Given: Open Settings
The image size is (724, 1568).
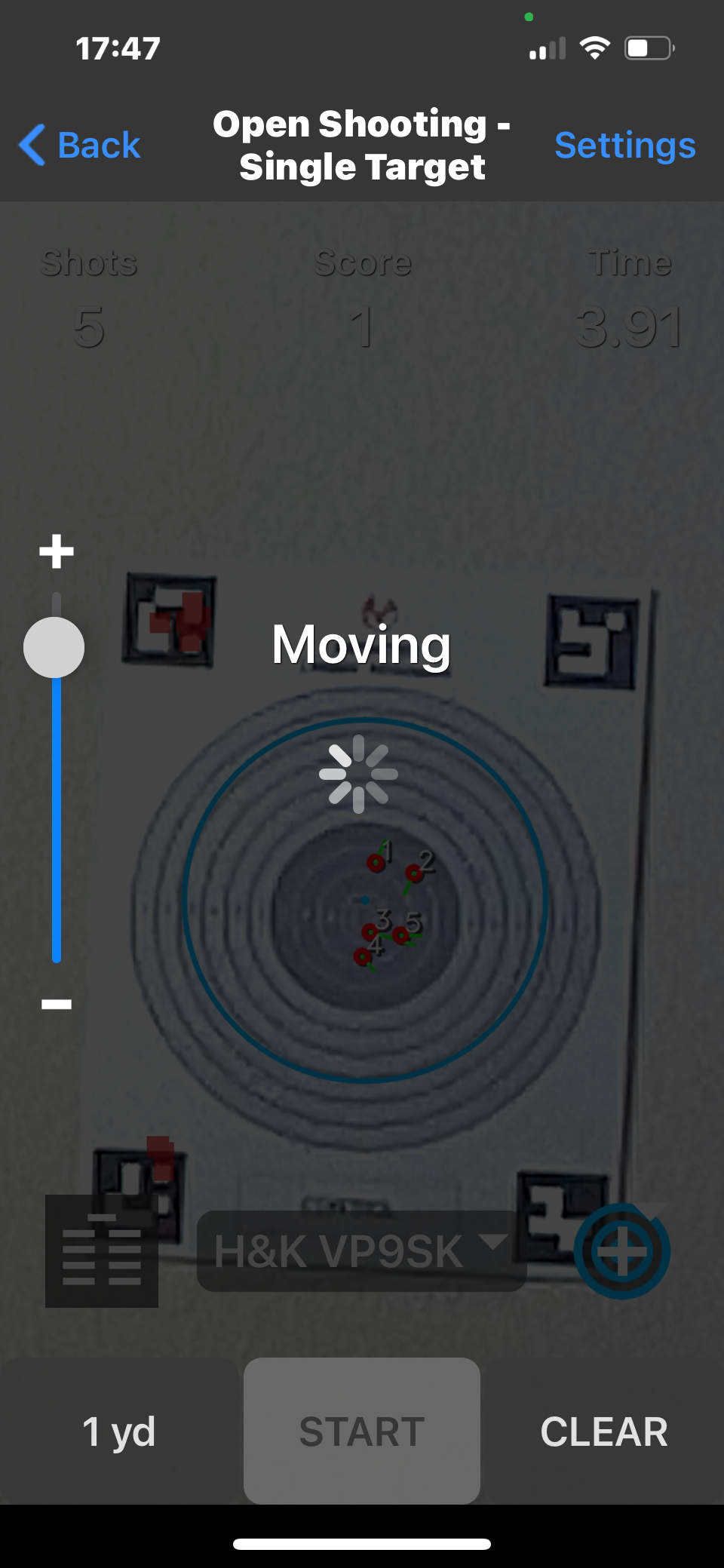Looking at the screenshot, I should coord(624,145).
